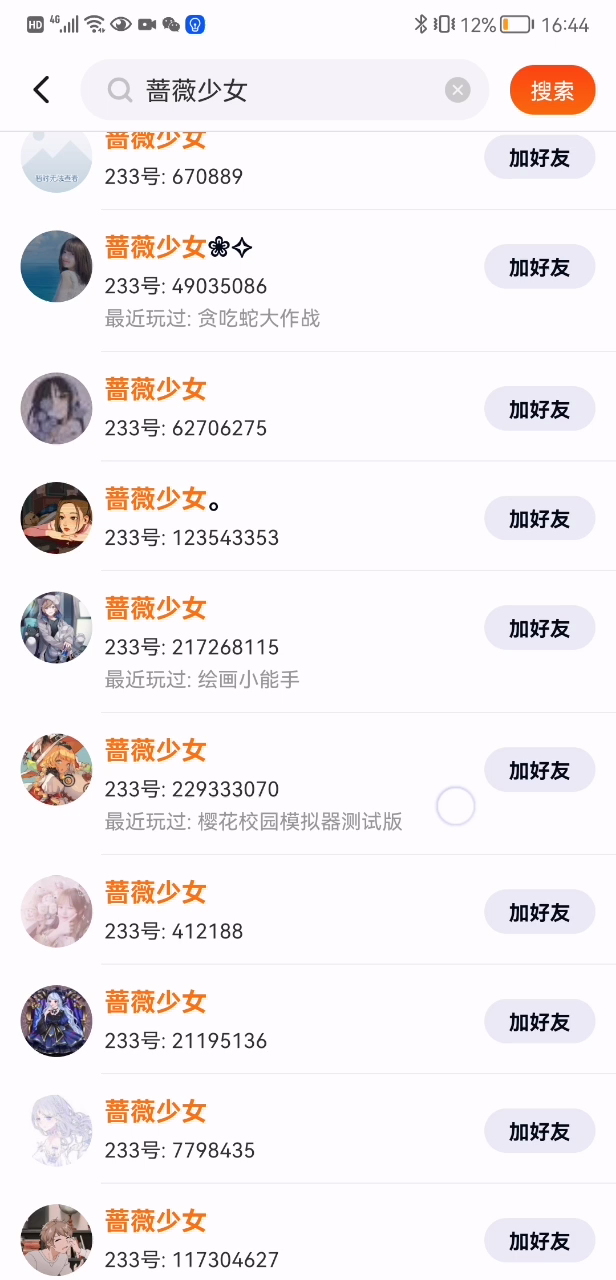
Task: Add user 49035086 as a friend
Action: click(539, 267)
